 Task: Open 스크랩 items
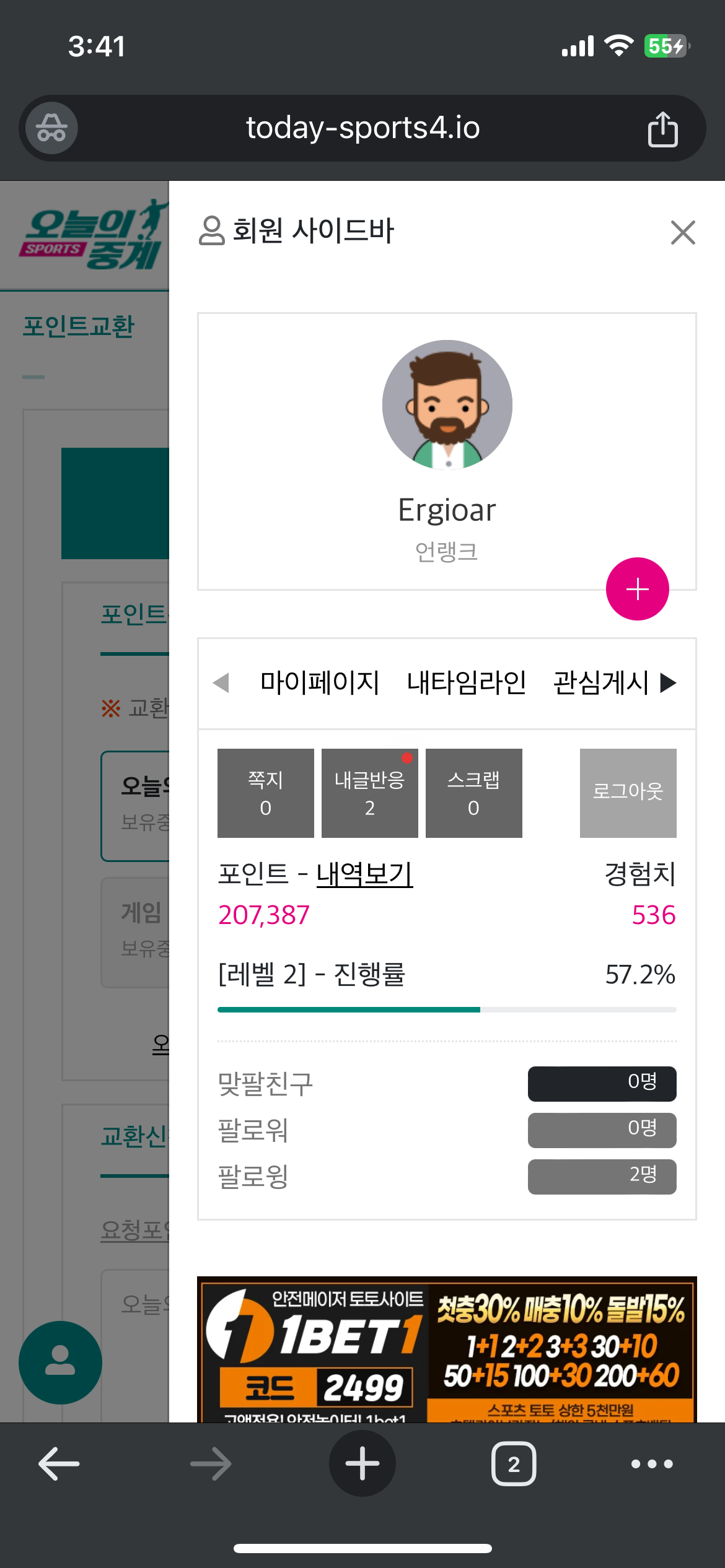(x=473, y=793)
